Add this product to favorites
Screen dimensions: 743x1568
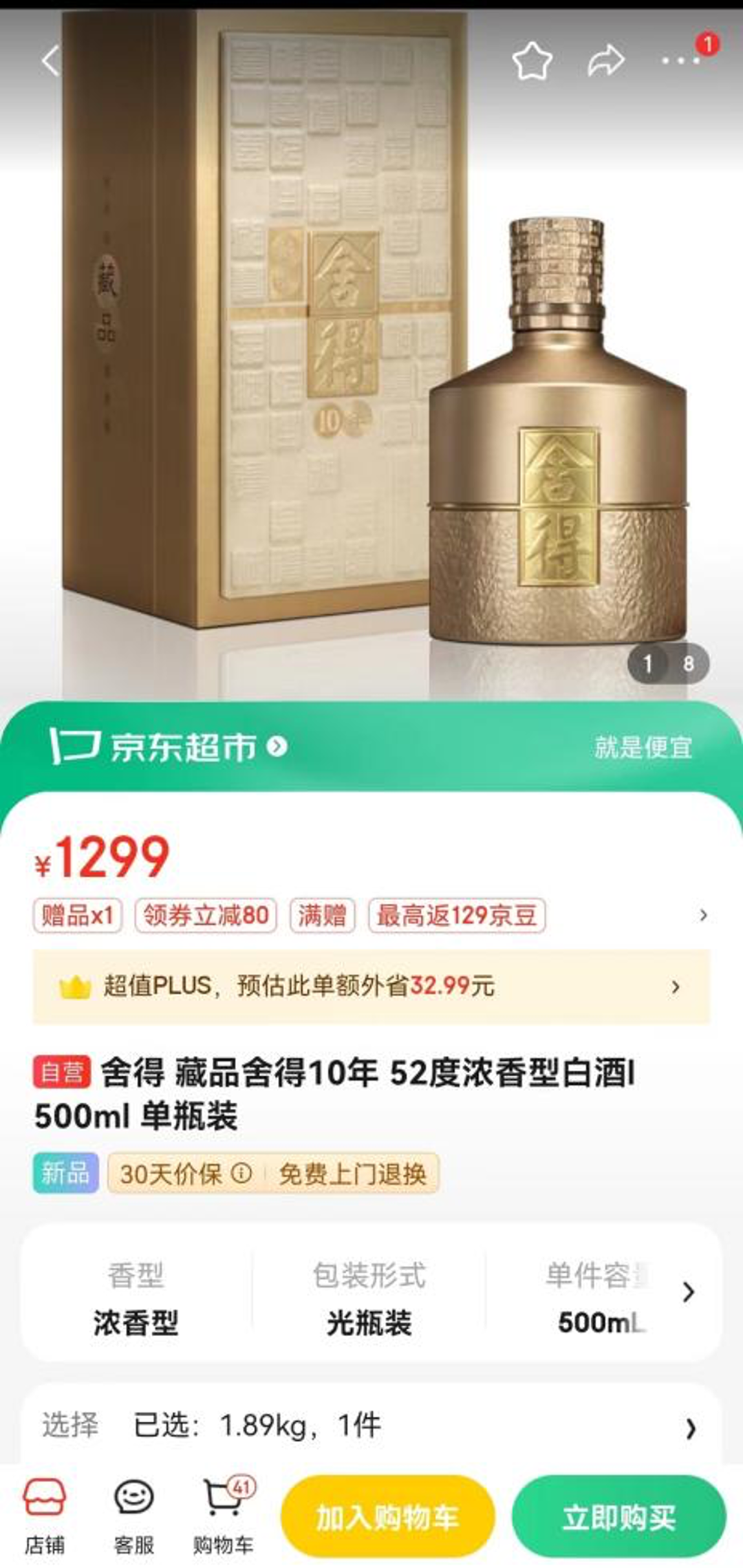532,61
